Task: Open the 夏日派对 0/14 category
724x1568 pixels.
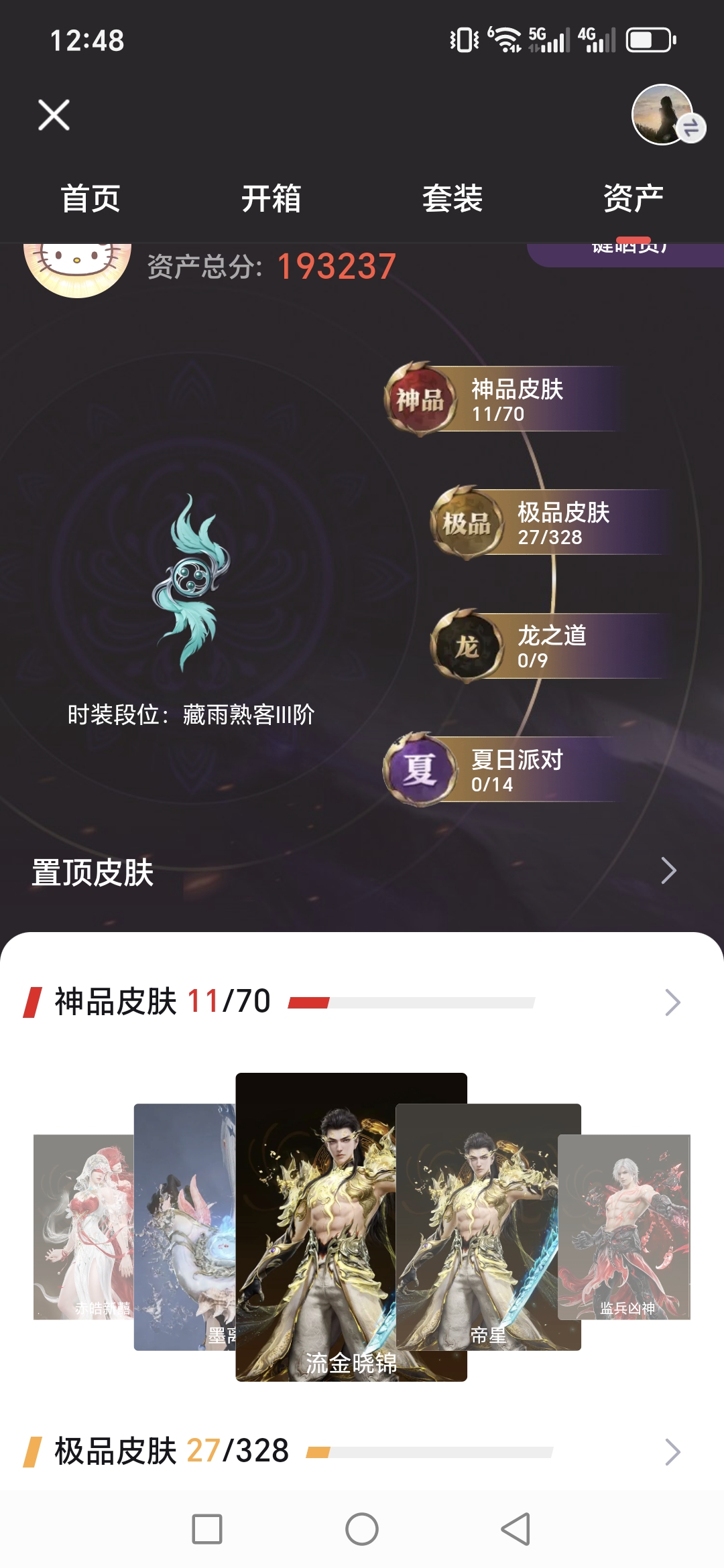Action: coord(499,769)
